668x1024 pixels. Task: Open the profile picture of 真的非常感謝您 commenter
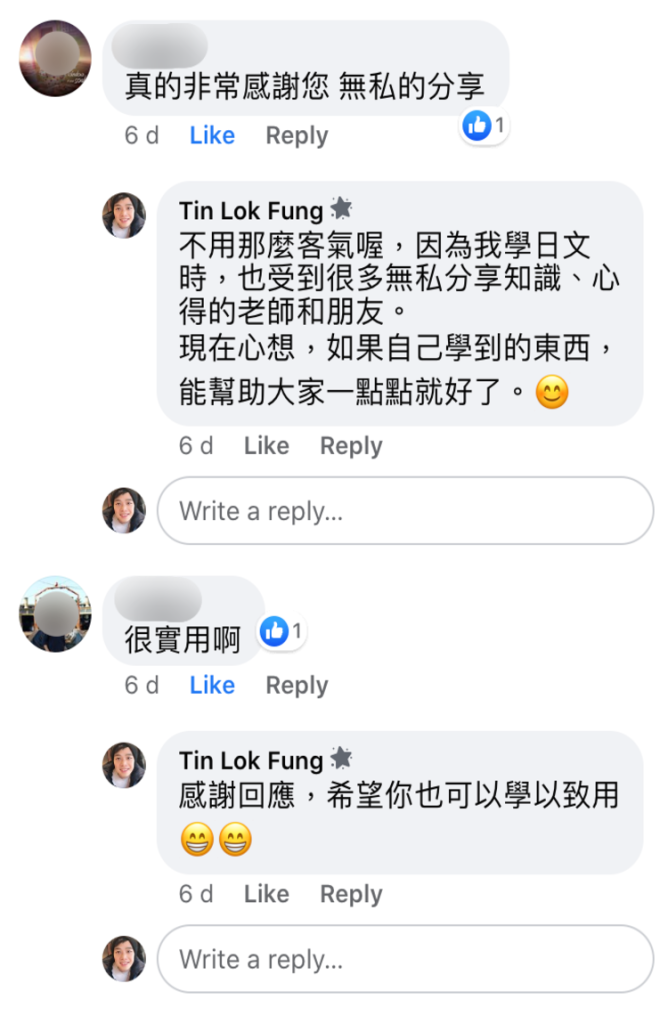tap(55, 58)
